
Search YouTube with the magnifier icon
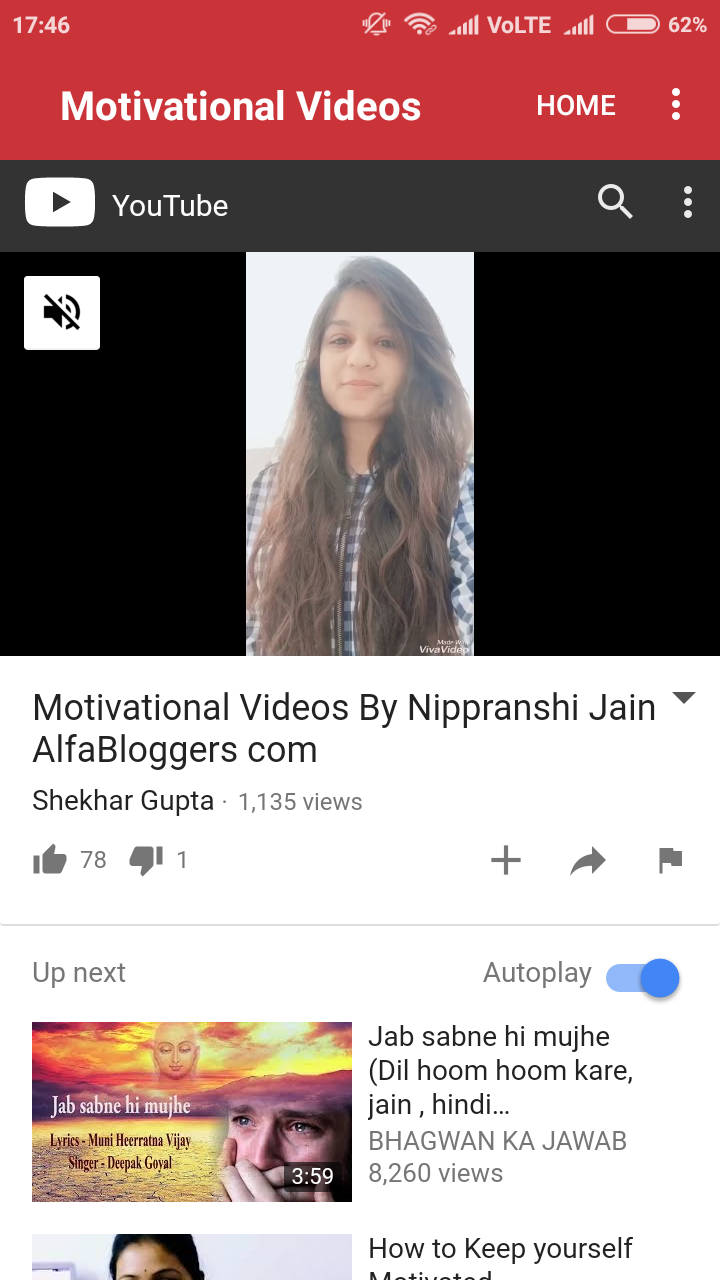615,203
